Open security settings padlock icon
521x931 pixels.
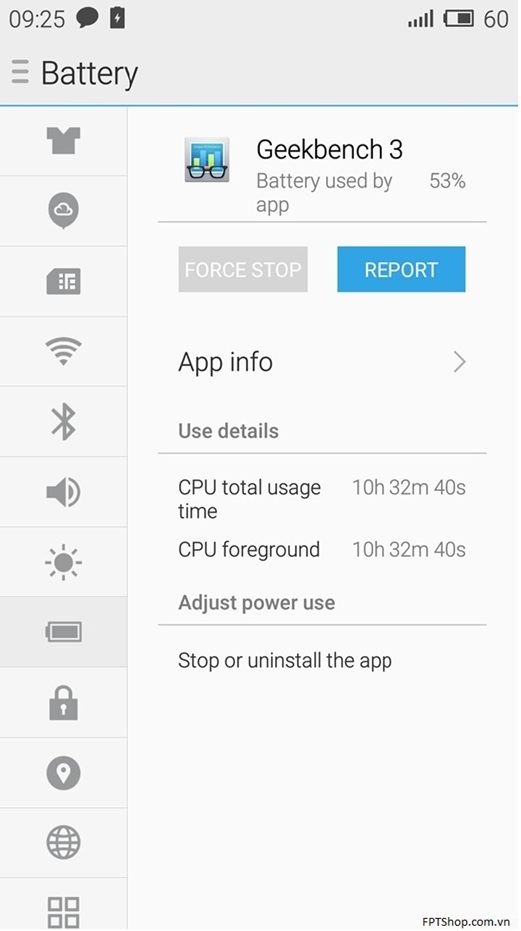[63, 703]
